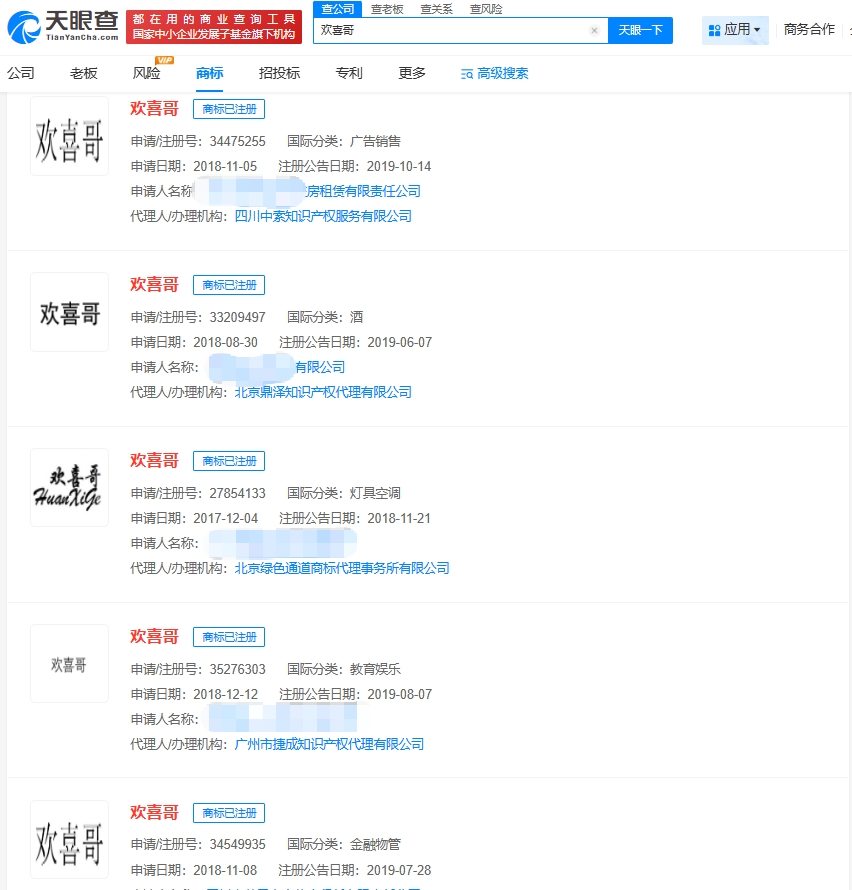Select the 风险 VIP tab
852x890 pixels.
point(147,73)
